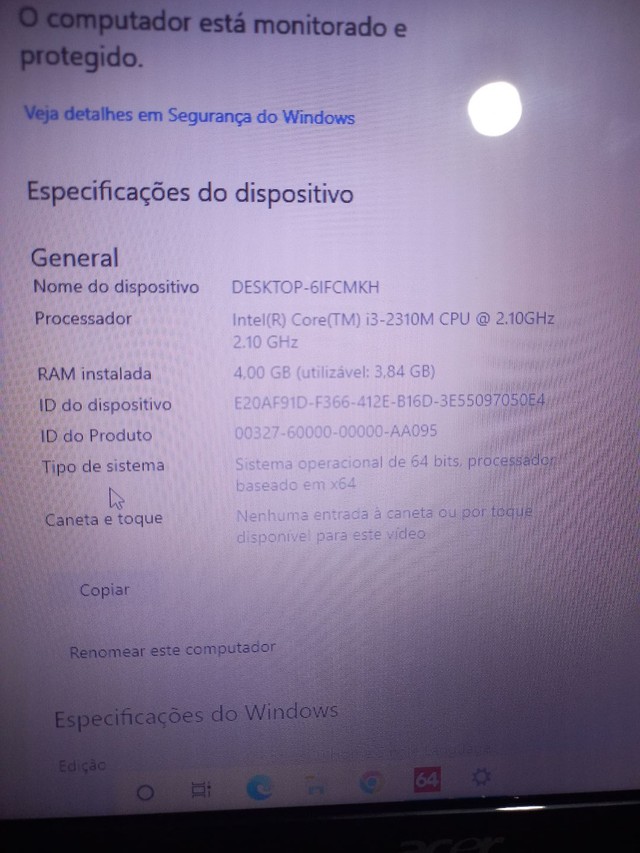
Task: Tap the Copiar button
Action: coord(105,590)
